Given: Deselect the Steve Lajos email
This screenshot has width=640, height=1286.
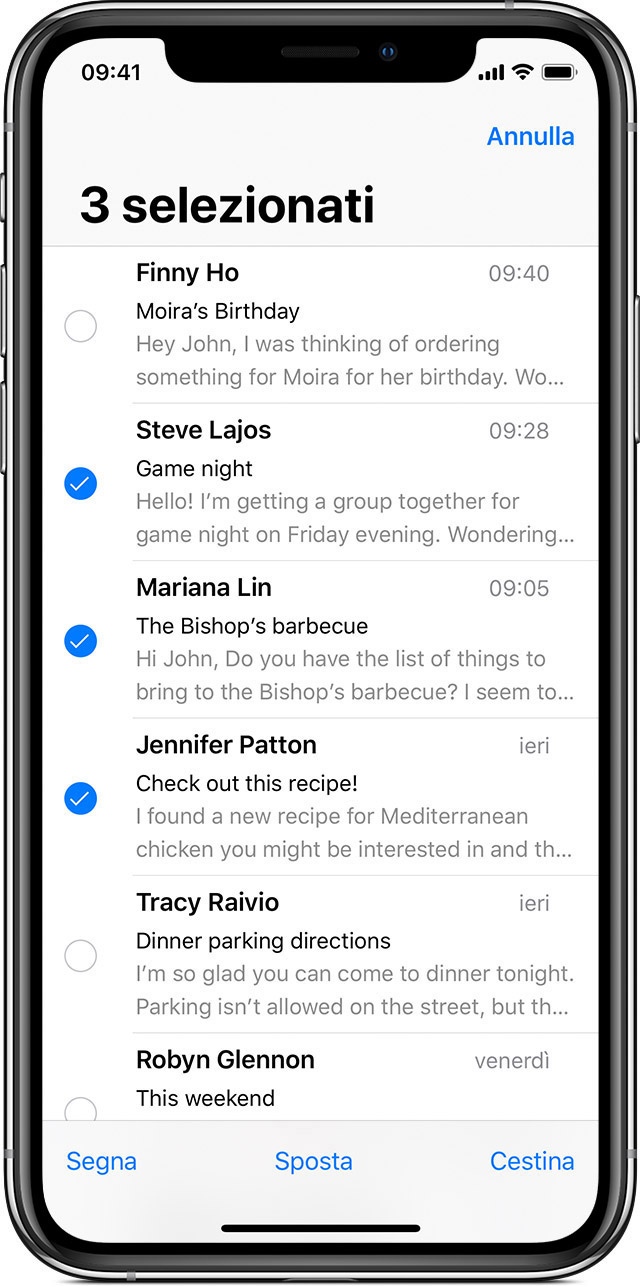Looking at the screenshot, I should (80, 484).
